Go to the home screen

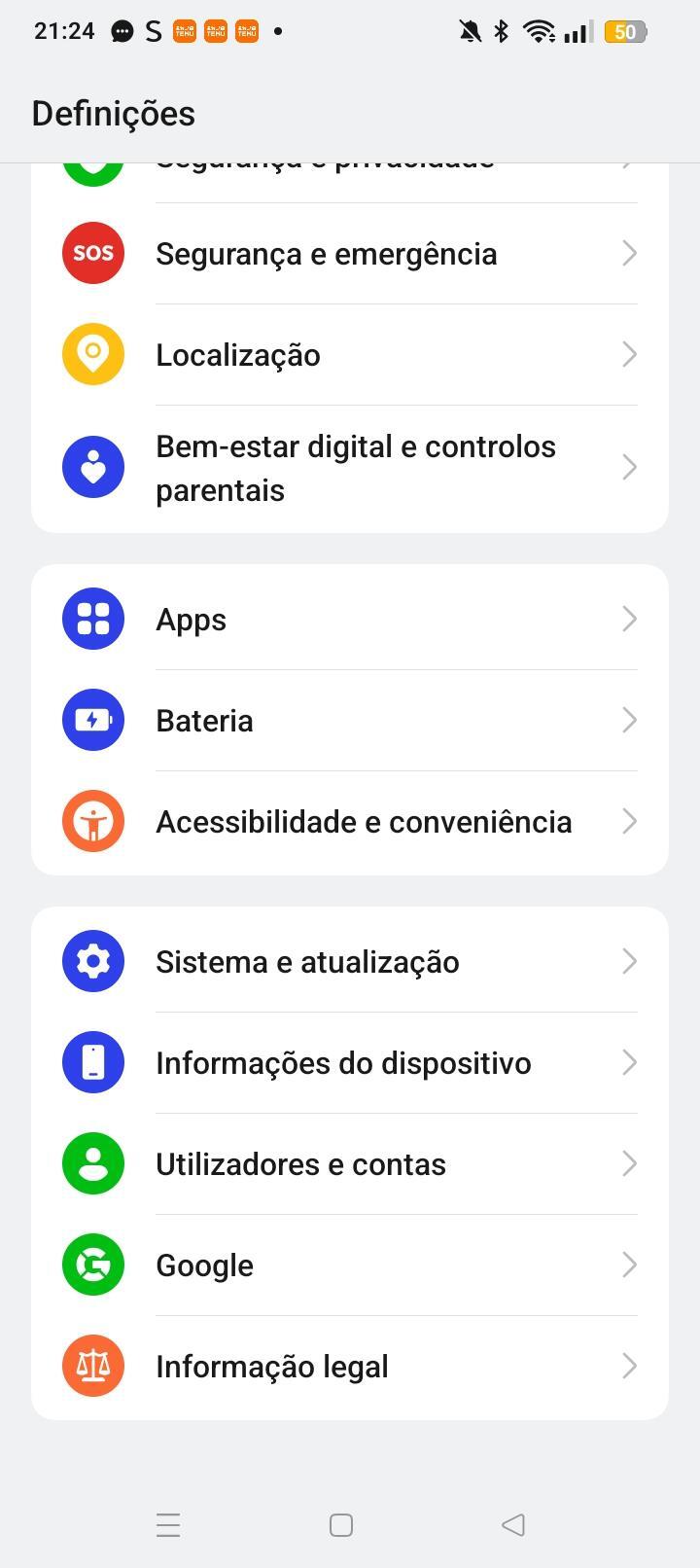341,1525
